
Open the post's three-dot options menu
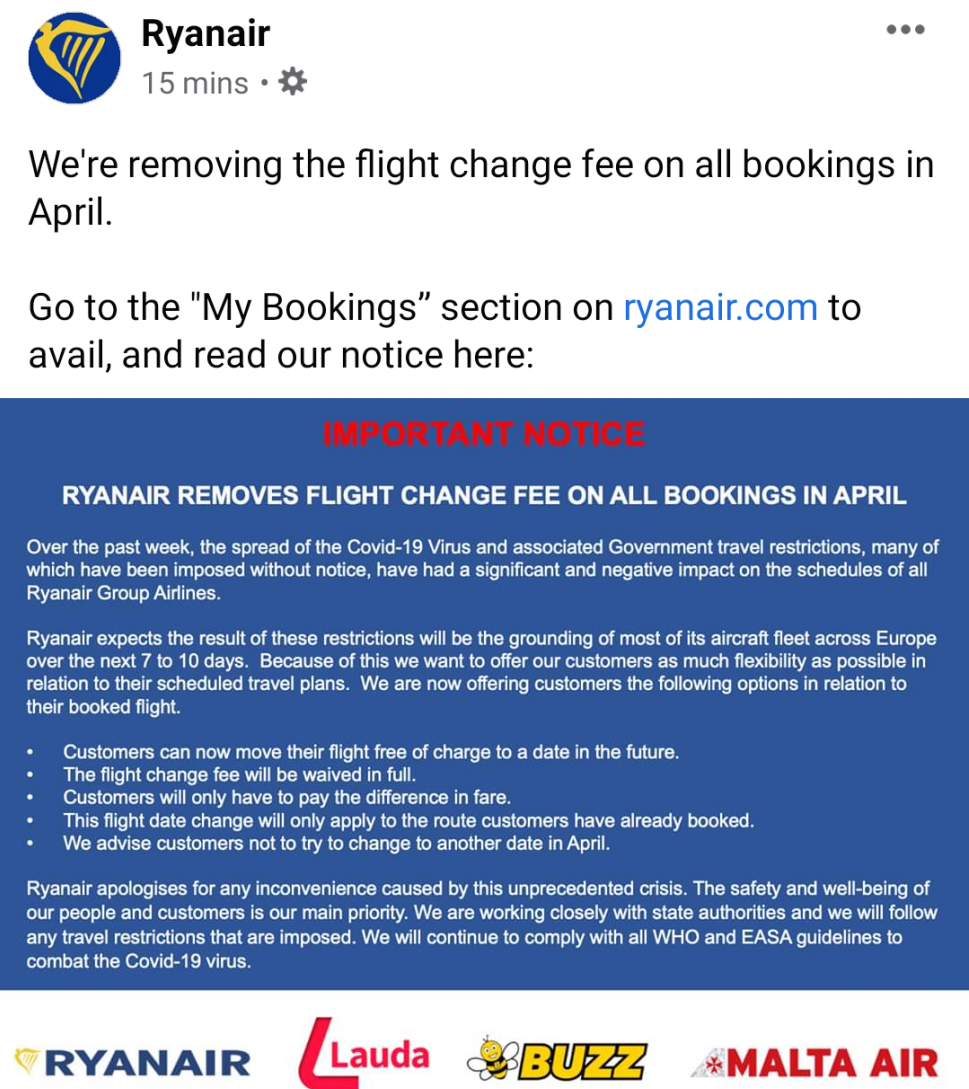pyautogui.click(x=905, y=29)
